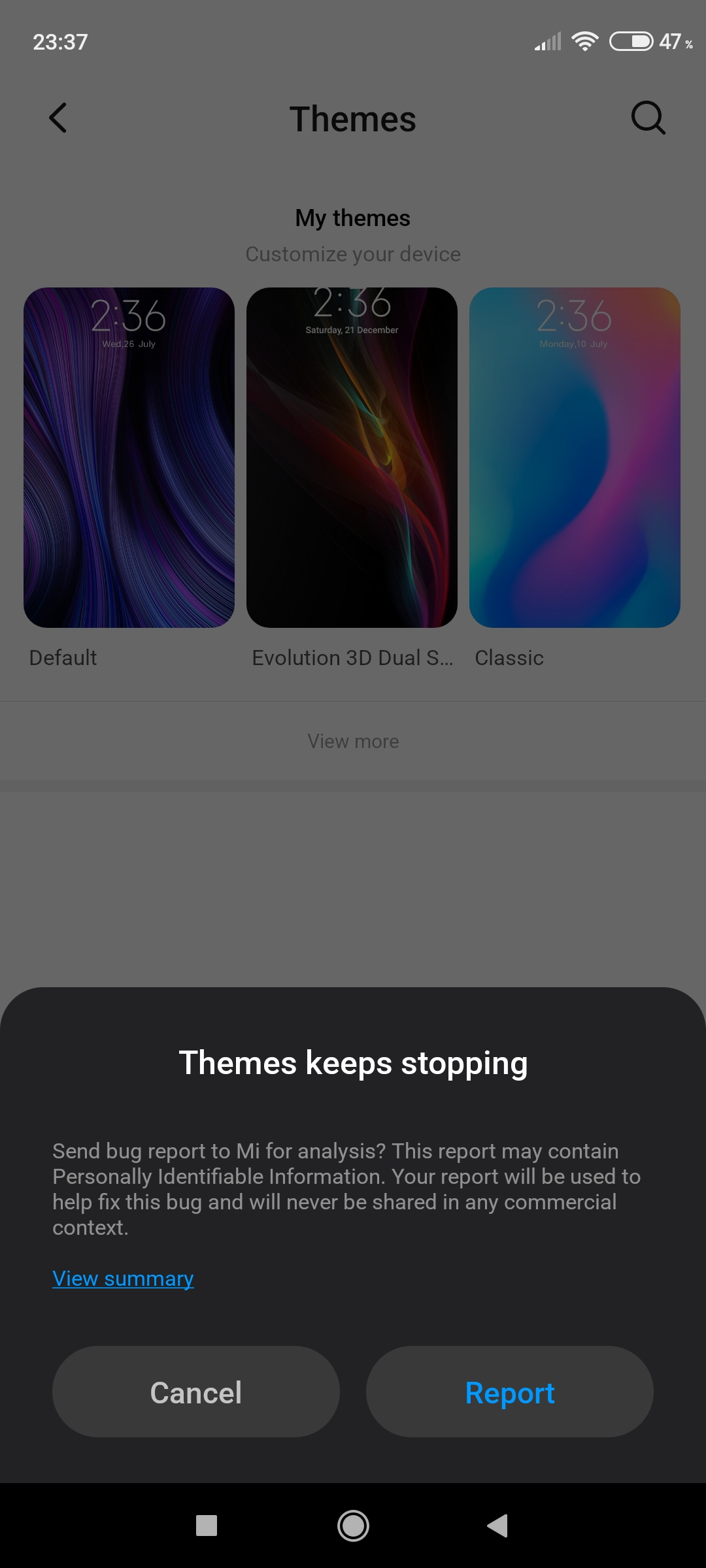Open the Evolution 3D Dual S... theme
Image resolution: width=706 pixels, height=1568 pixels.
point(352,457)
